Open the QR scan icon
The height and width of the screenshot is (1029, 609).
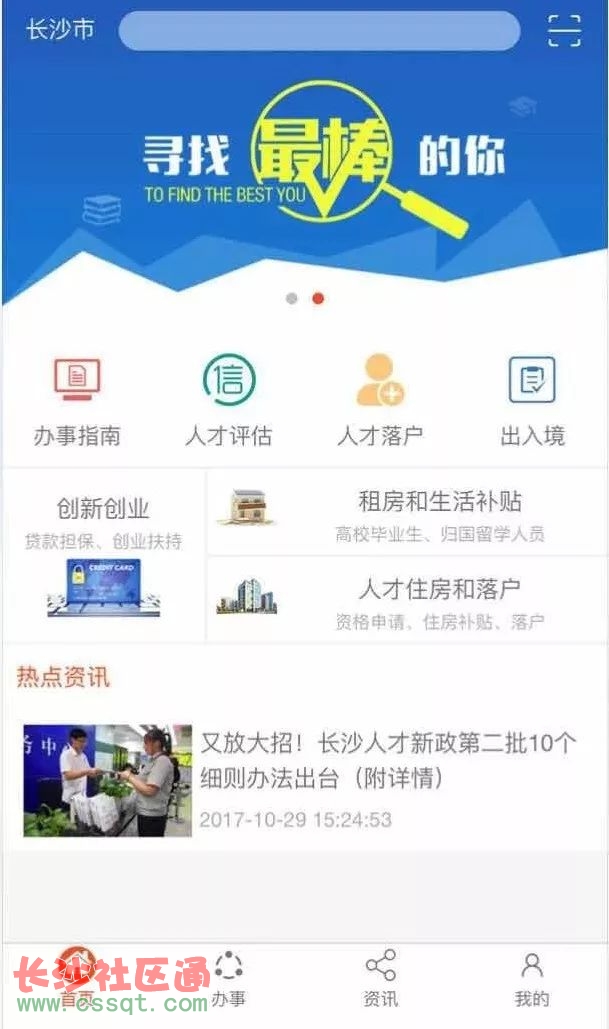click(564, 31)
